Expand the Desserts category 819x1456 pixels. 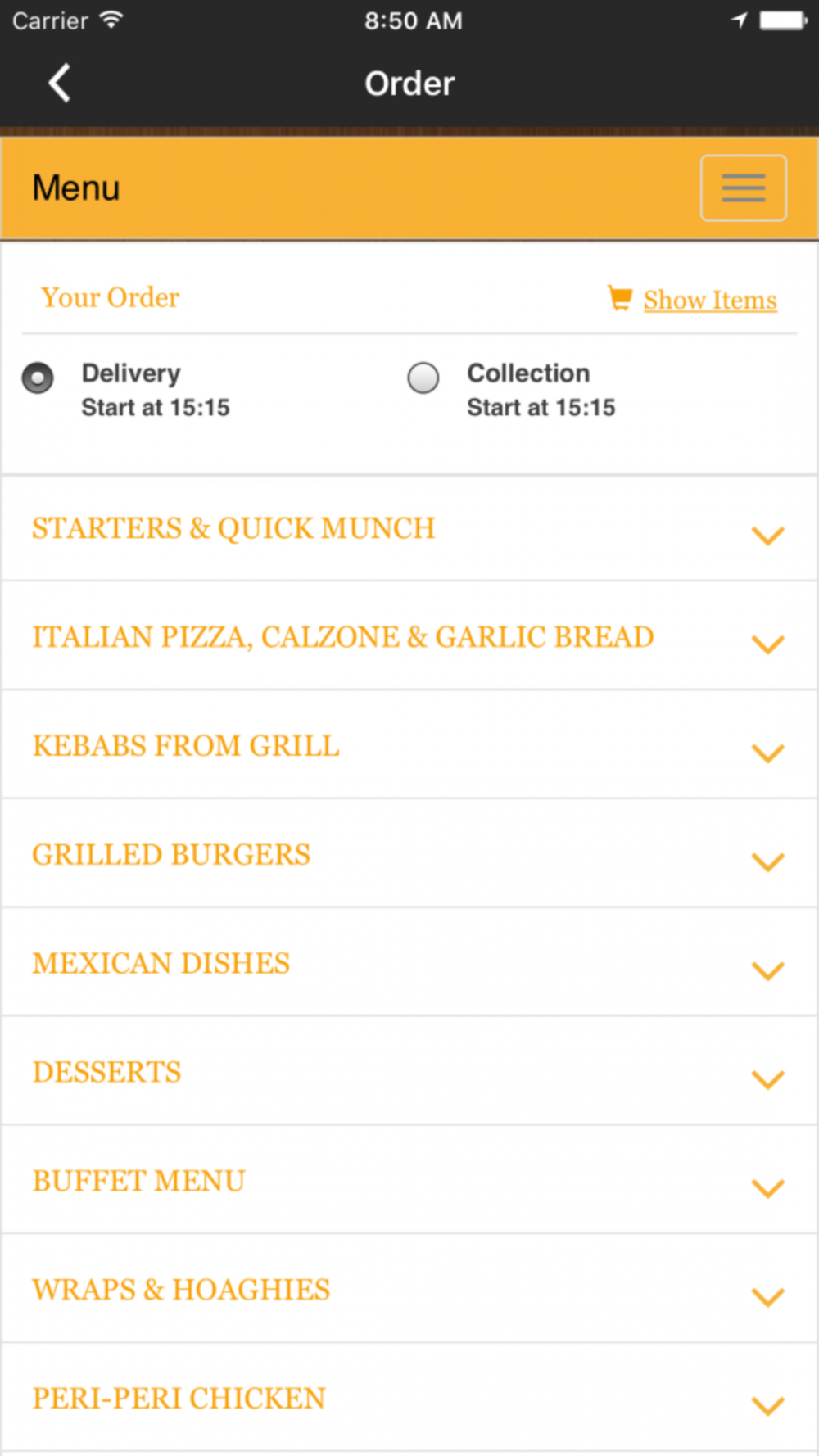click(409, 1072)
